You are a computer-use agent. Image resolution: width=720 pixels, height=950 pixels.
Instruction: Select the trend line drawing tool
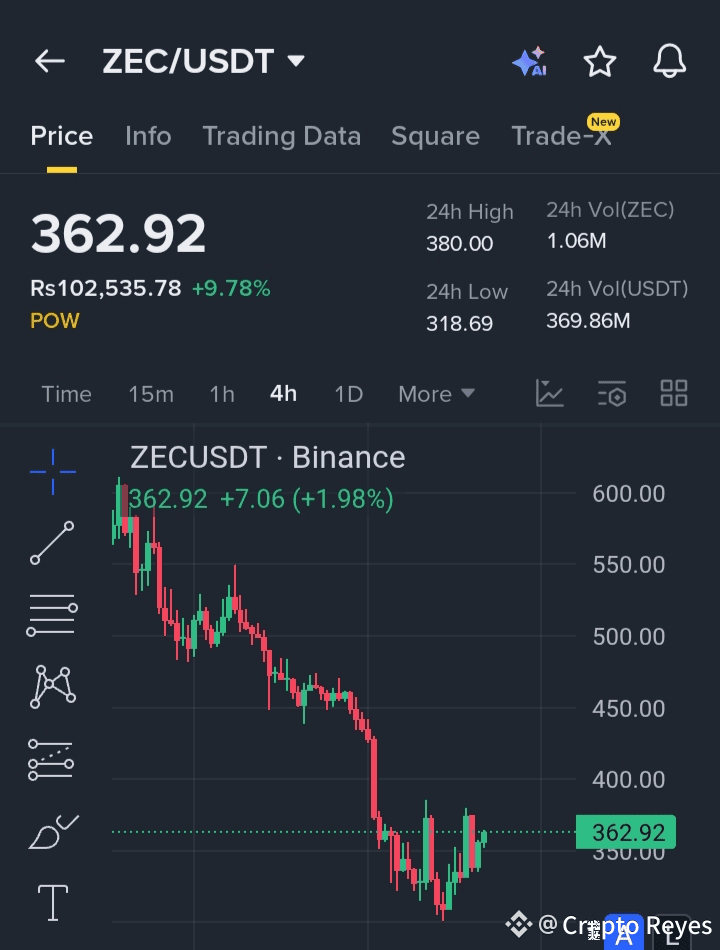(52, 541)
